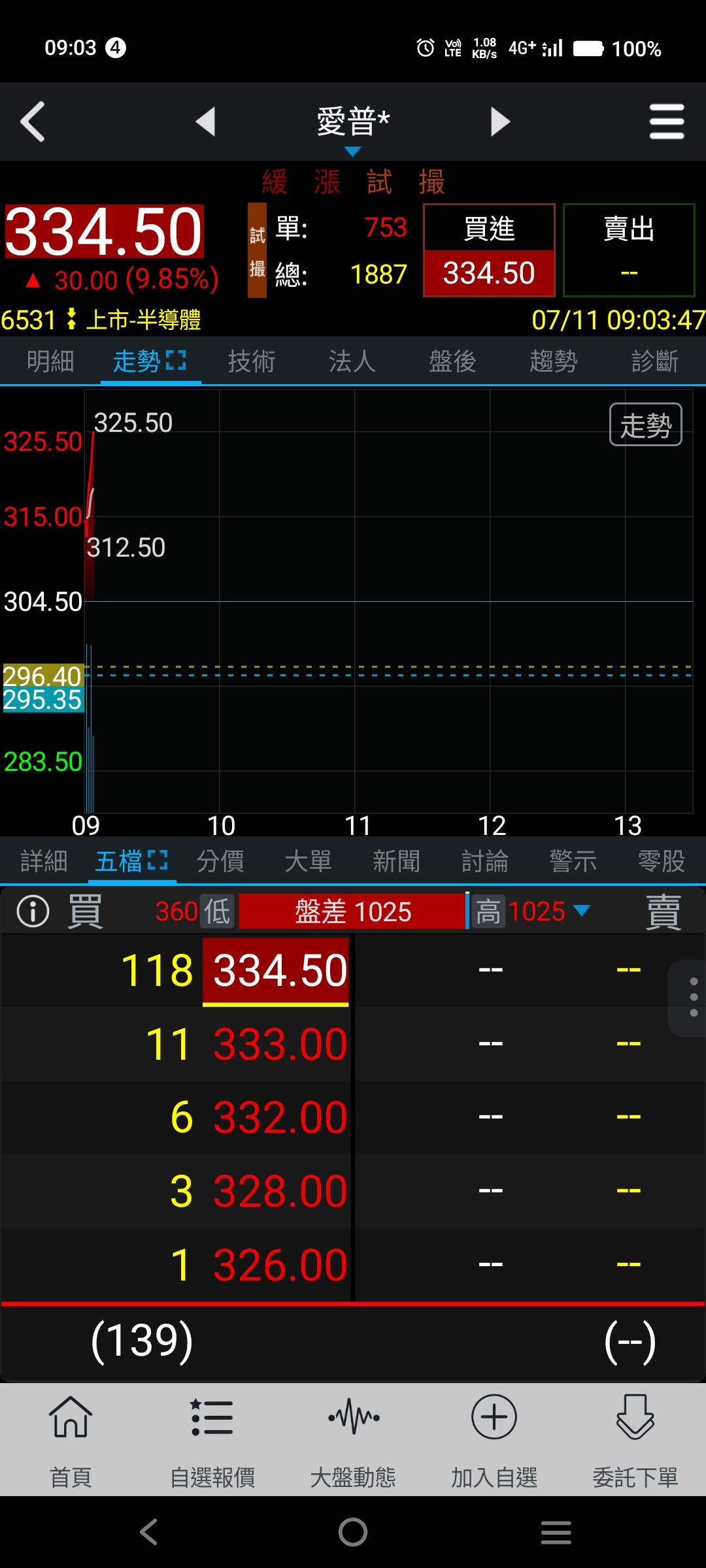This screenshot has height=1568, width=706.
Task: Open the 大單 tab
Action: click(x=309, y=862)
